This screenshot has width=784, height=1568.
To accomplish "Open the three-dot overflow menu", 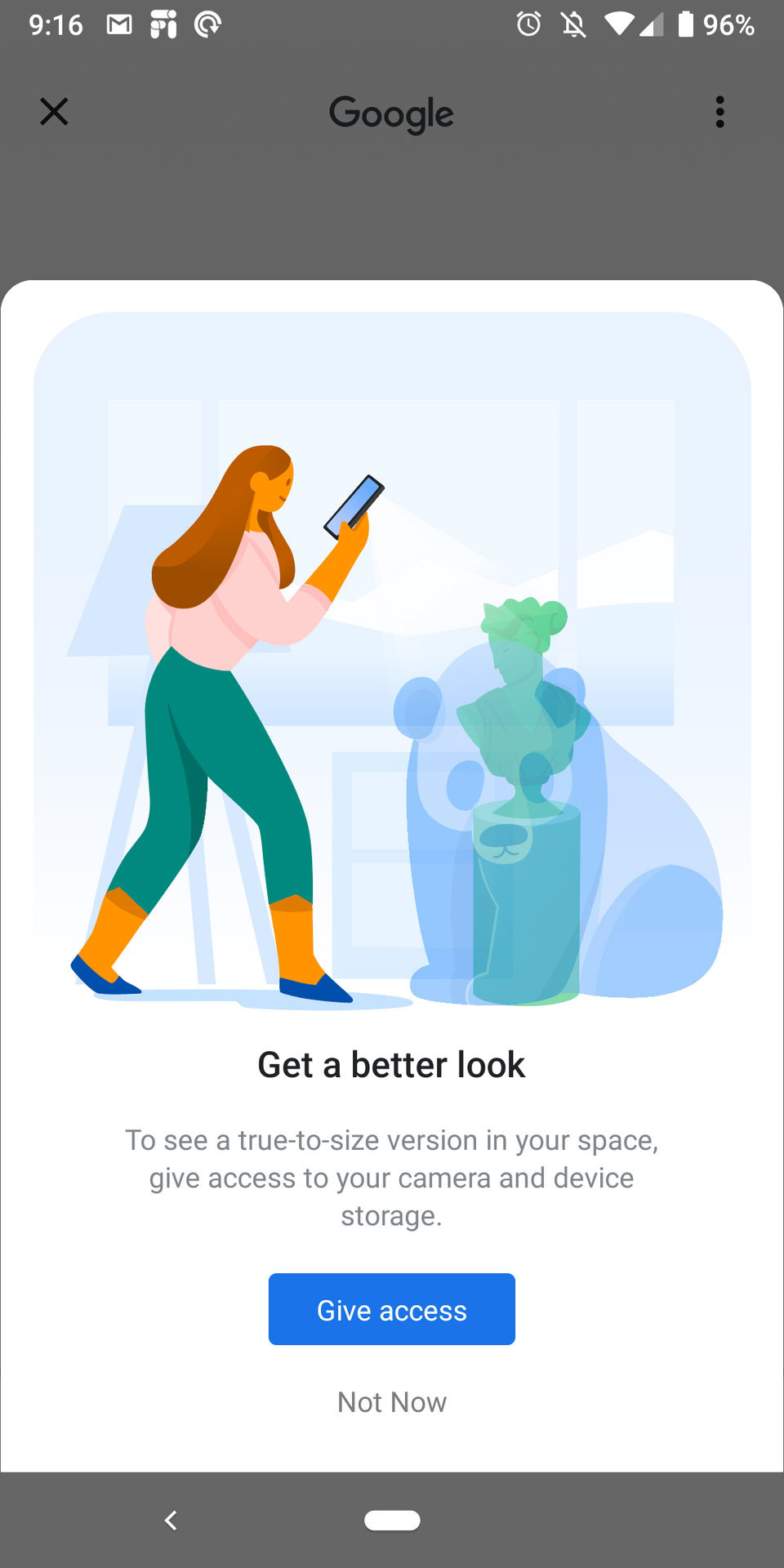I will click(719, 112).
